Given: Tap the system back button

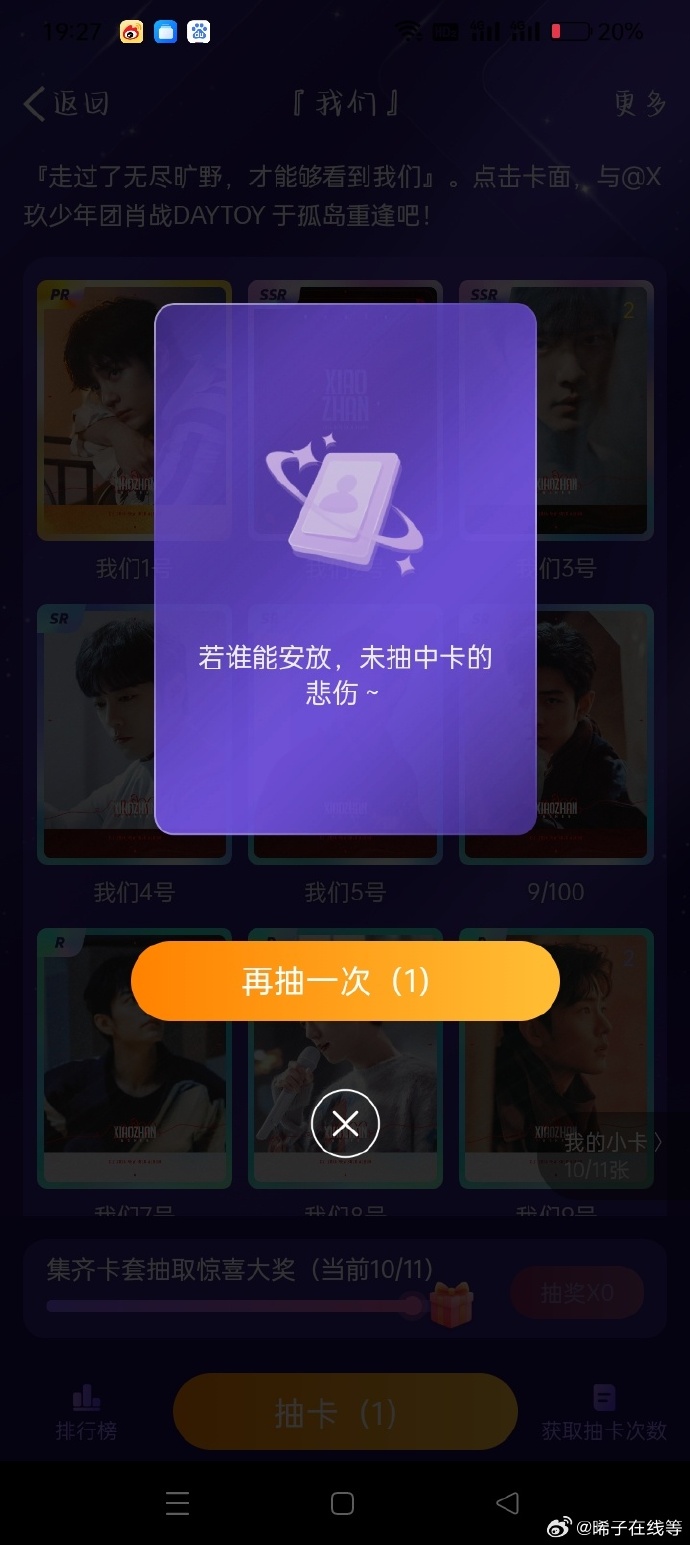Looking at the screenshot, I should [x=508, y=1503].
